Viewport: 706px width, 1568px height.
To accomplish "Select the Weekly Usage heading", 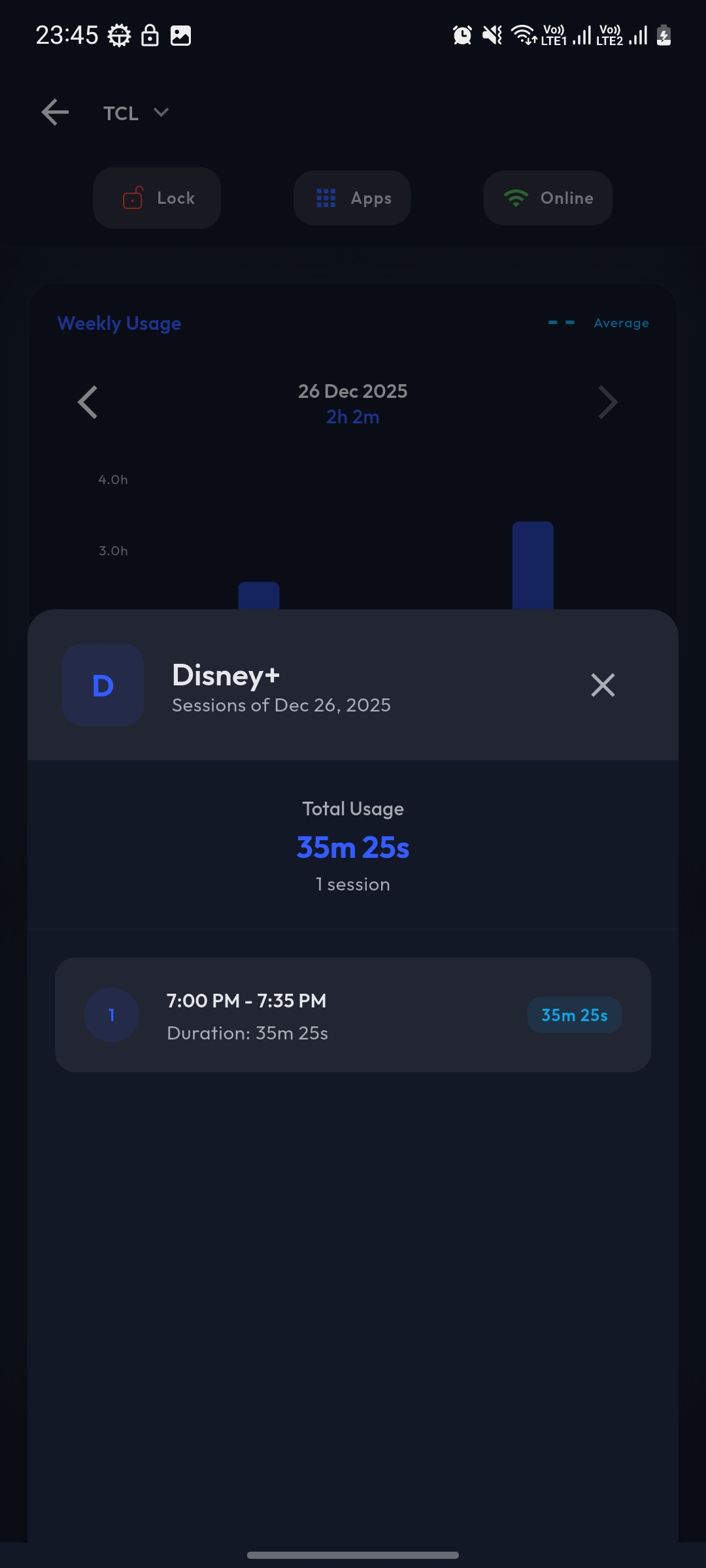I will [x=118, y=323].
